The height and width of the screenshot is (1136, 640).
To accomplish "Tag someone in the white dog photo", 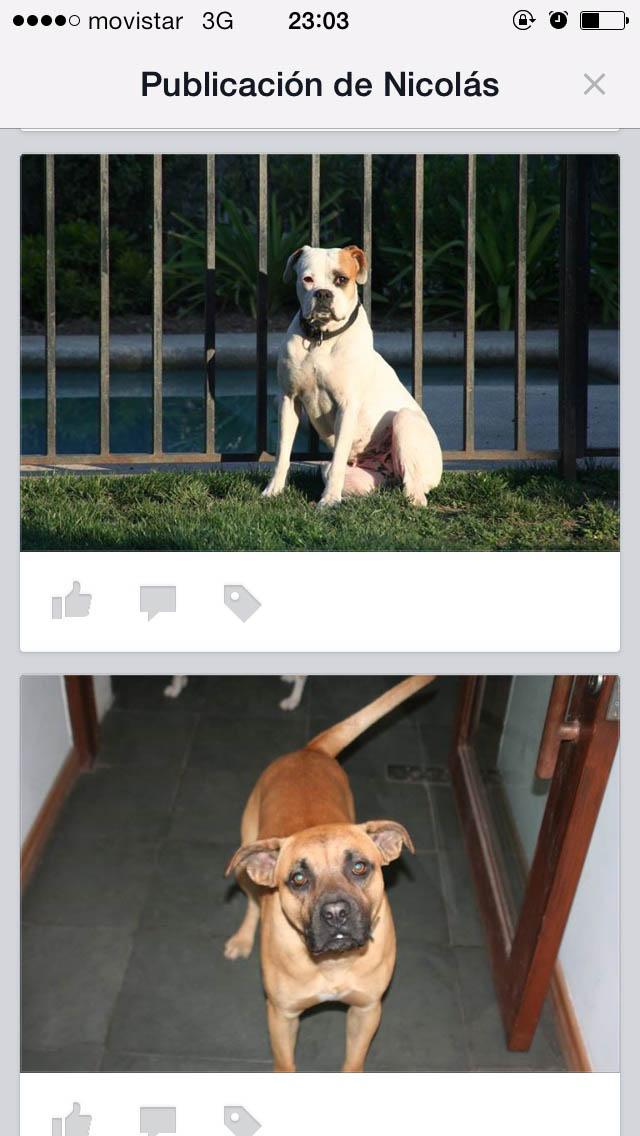I will [x=242, y=603].
